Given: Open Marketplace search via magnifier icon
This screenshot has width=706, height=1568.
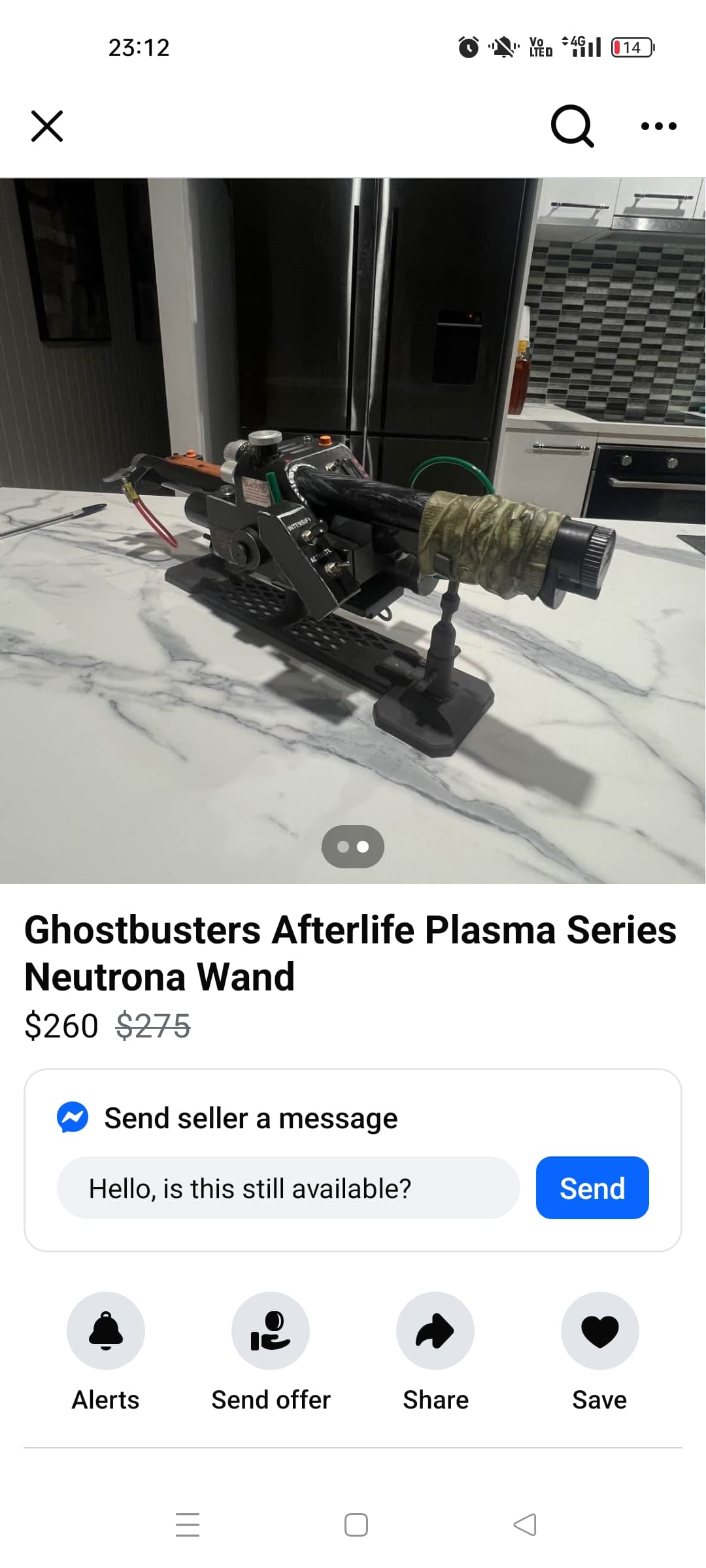Looking at the screenshot, I should click(x=573, y=126).
